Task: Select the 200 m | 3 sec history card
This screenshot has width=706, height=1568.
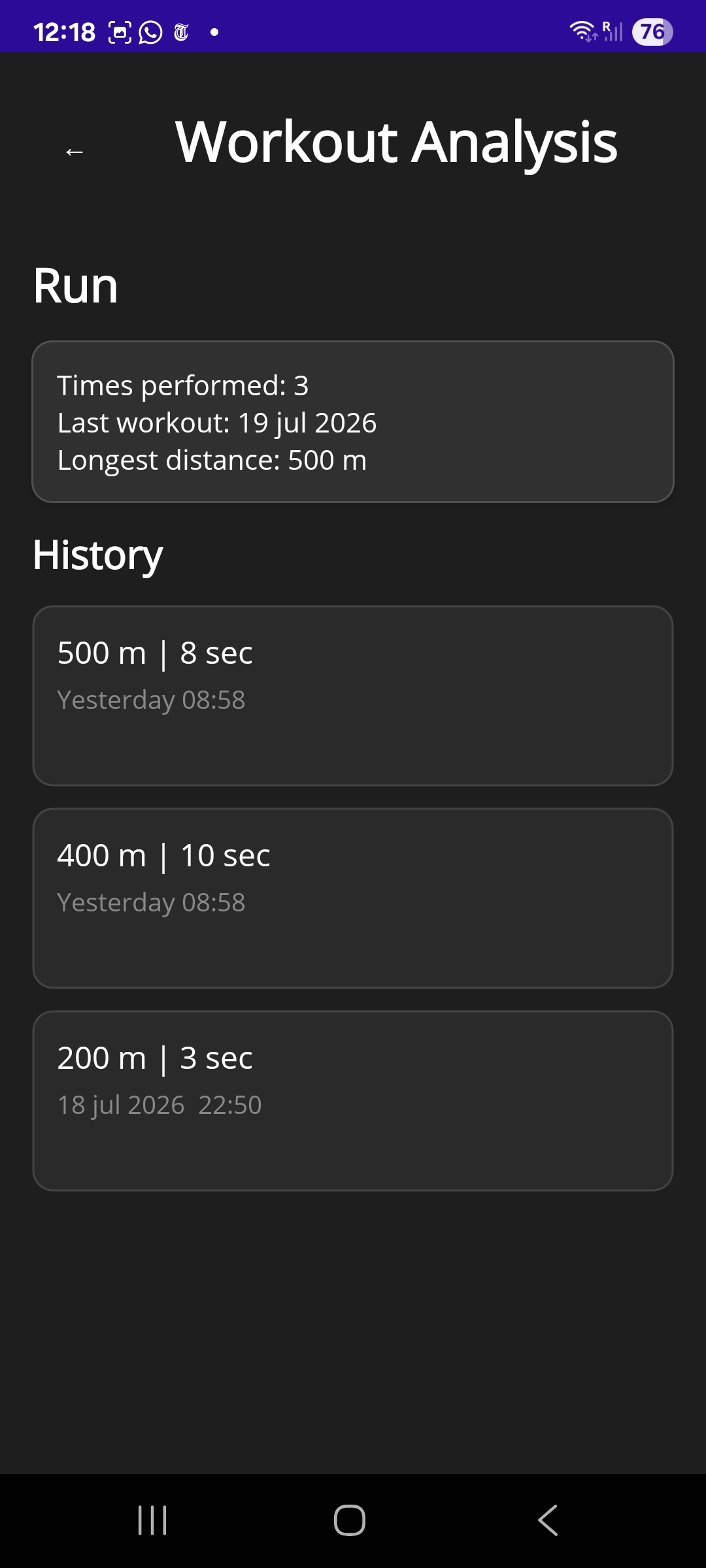Action: (353, 1101)
